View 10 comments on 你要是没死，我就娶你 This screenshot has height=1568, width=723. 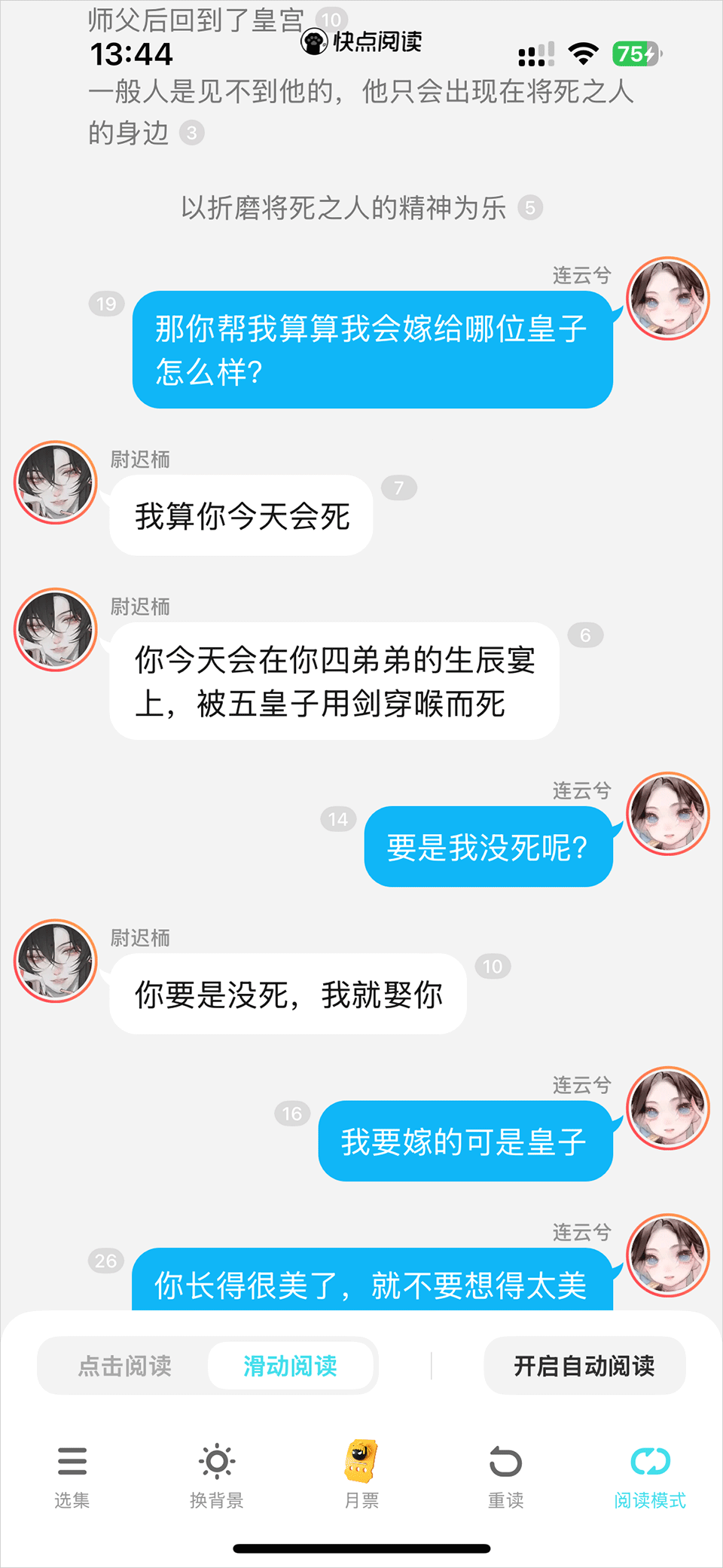(493, 966)
